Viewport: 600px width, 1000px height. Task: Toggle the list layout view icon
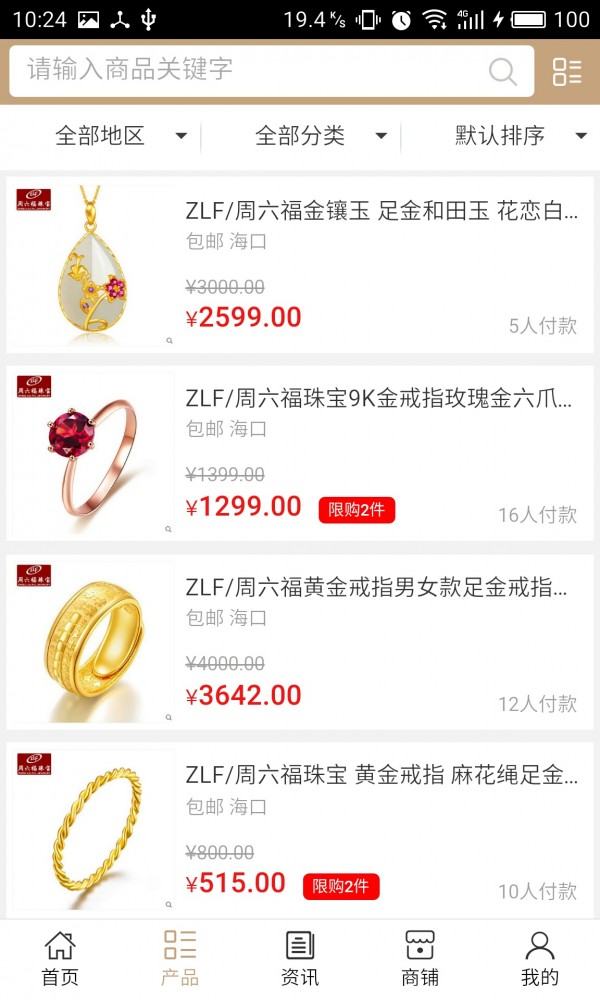click(x=567, y=71)
